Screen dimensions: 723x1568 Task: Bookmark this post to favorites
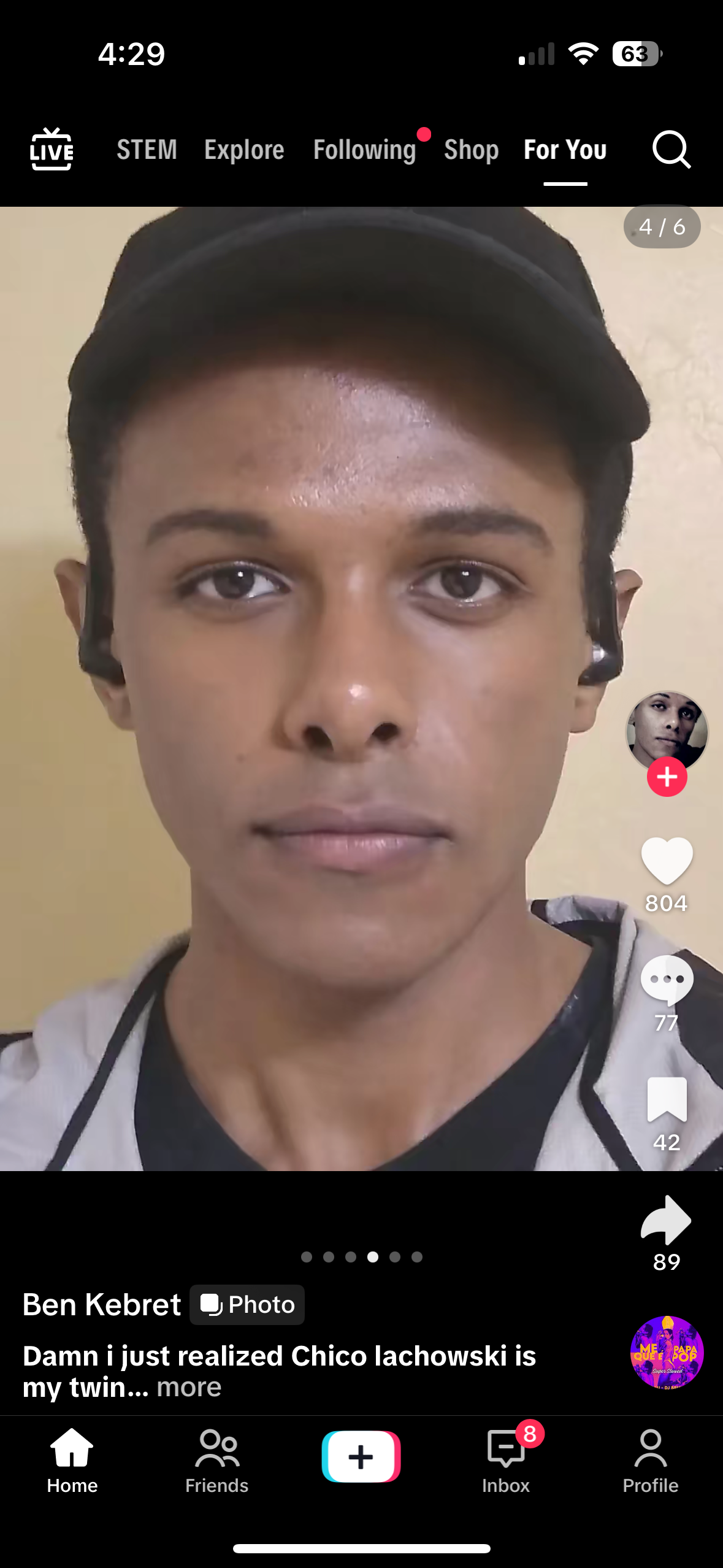click(x=667, y=1099)
